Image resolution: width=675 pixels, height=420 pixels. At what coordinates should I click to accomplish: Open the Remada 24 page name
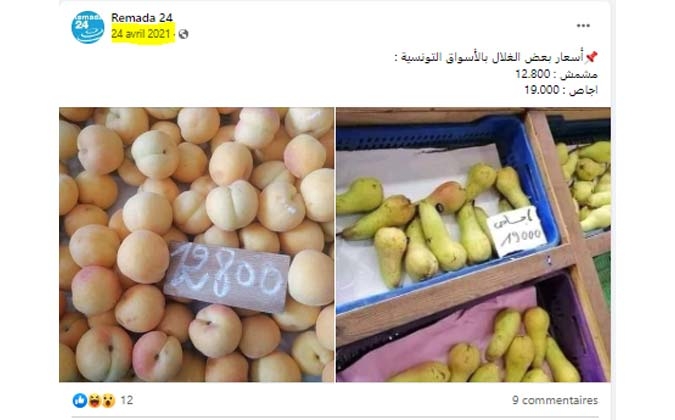[x=140, y=17]
